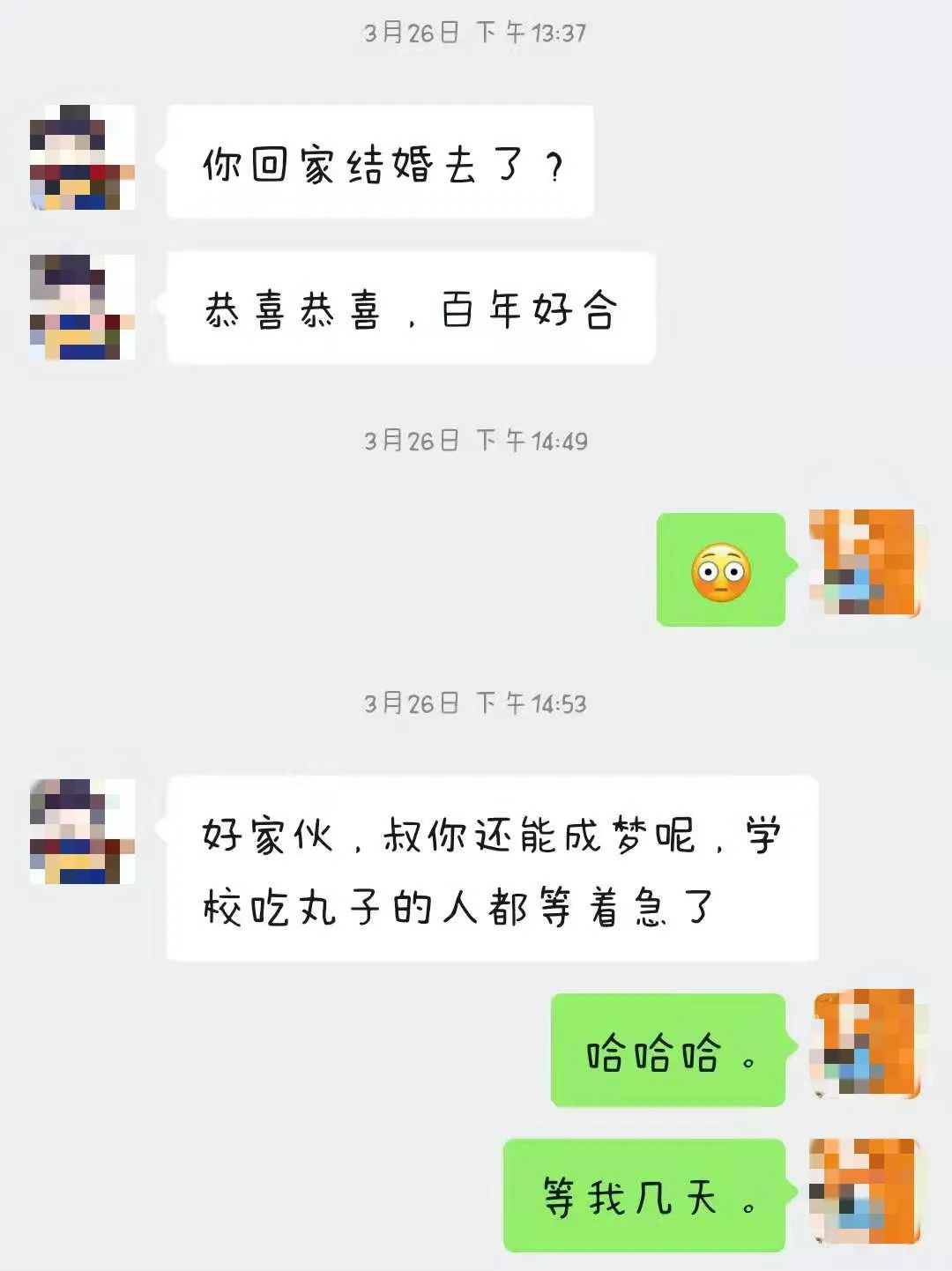
Task: Open the avatar beside the "好家伙" message
Action: [x=82, y=831]
